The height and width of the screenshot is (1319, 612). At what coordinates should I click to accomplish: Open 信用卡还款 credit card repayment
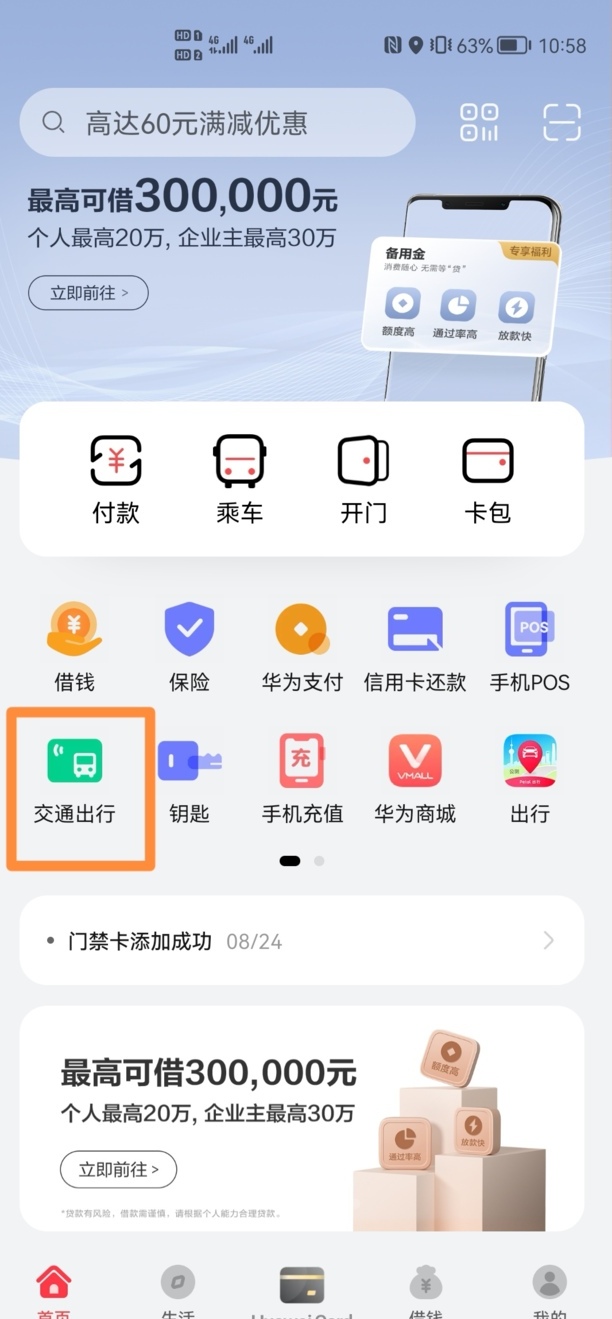coord(415,647)
